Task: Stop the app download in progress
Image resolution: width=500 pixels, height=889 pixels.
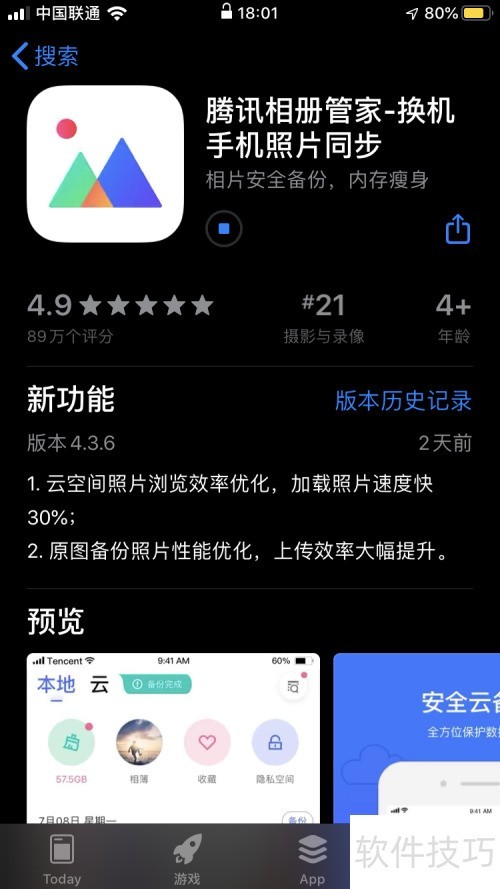Action: [x=224, y=228]
